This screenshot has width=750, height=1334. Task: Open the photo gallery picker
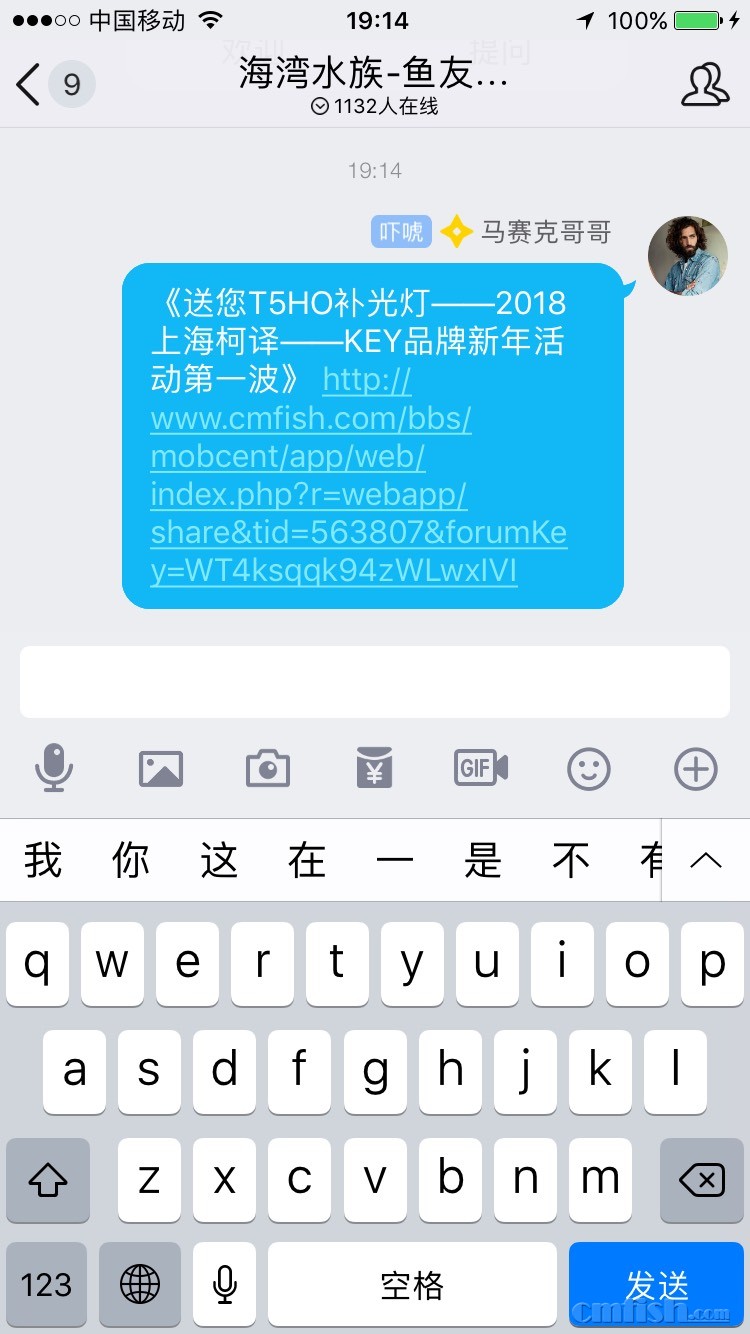point(161,769)
